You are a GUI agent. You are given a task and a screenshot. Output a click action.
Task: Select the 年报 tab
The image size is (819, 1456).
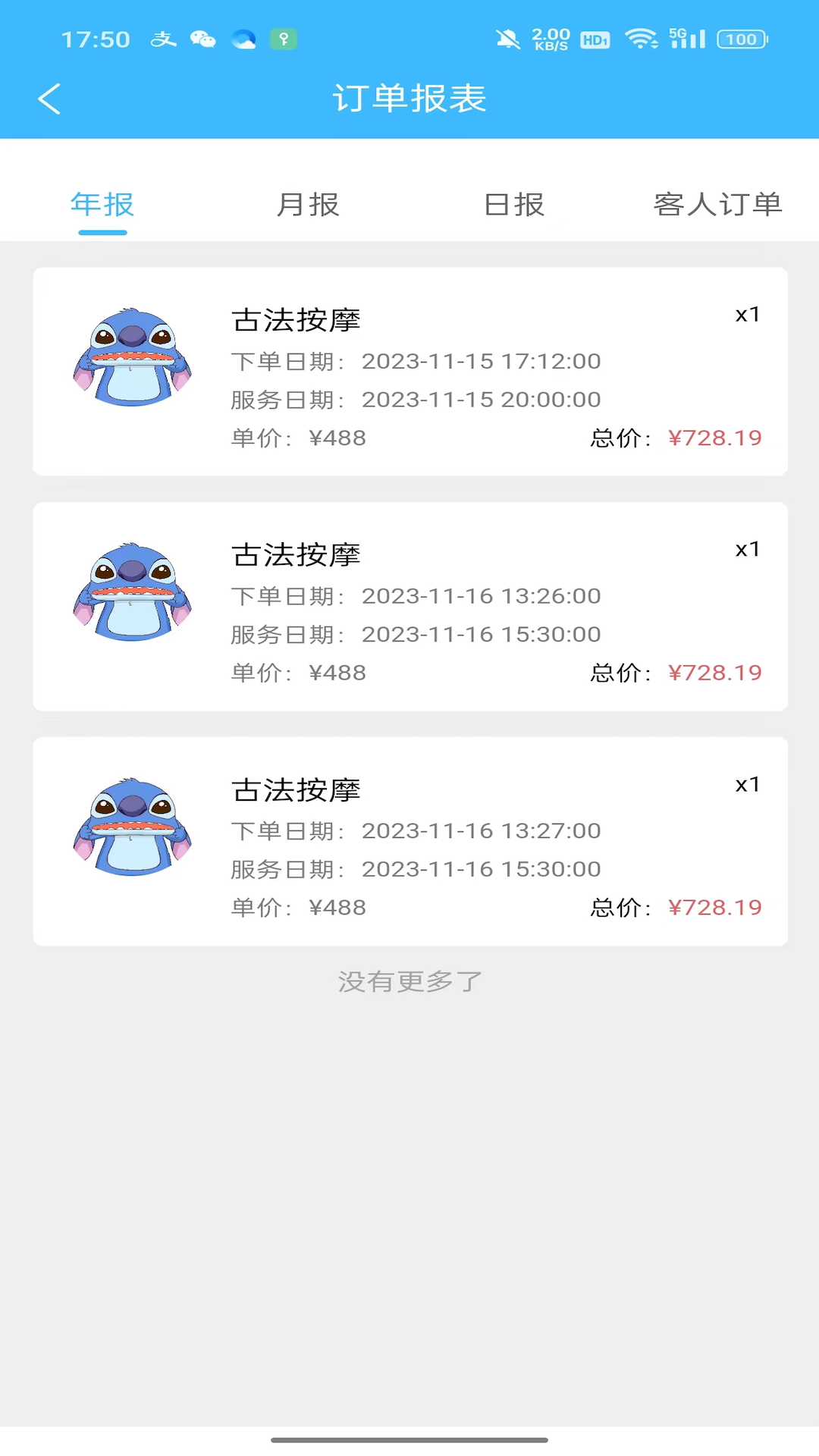coord(102,205)
